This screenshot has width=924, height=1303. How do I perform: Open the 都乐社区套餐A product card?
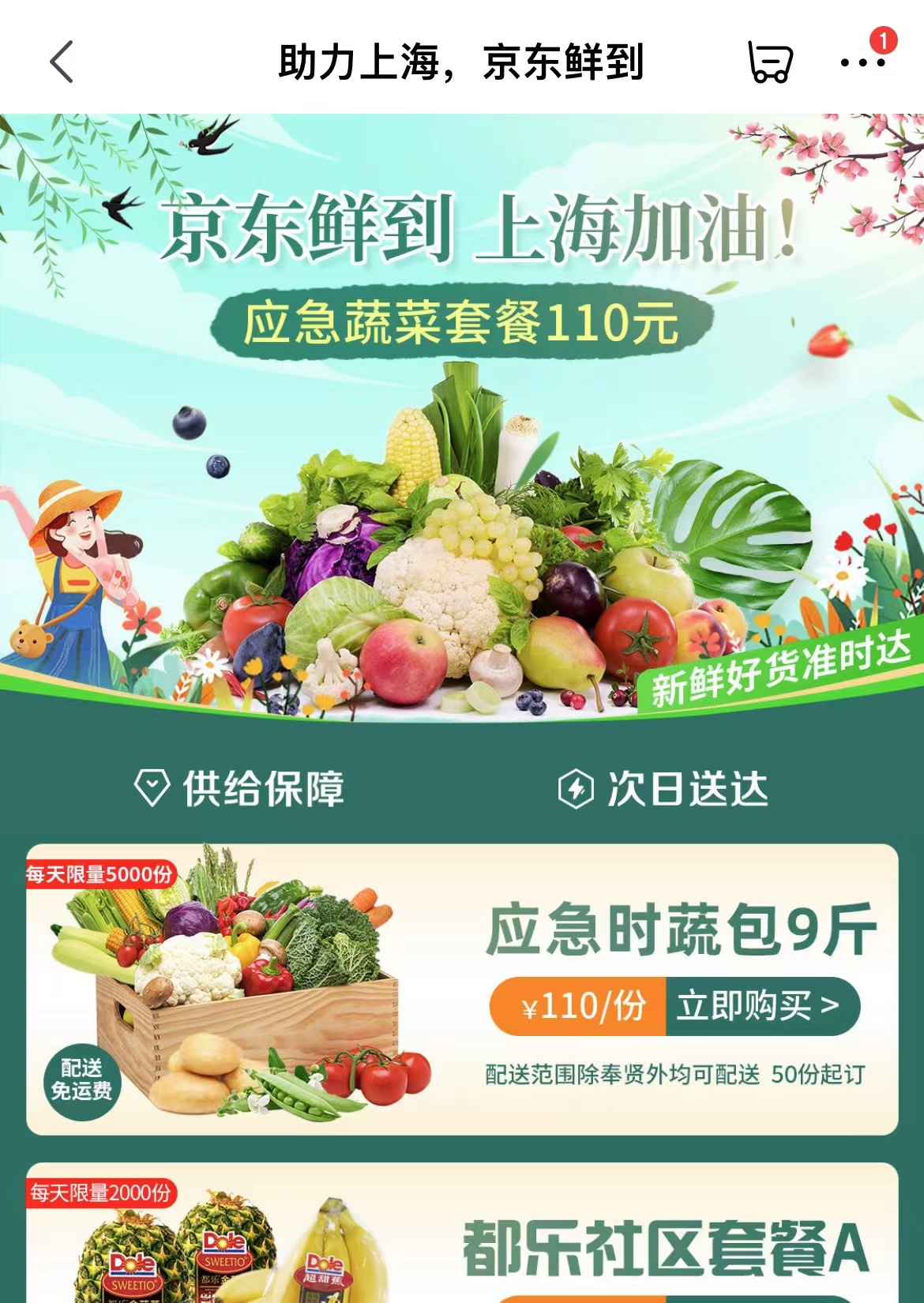tap(462, 1233)
